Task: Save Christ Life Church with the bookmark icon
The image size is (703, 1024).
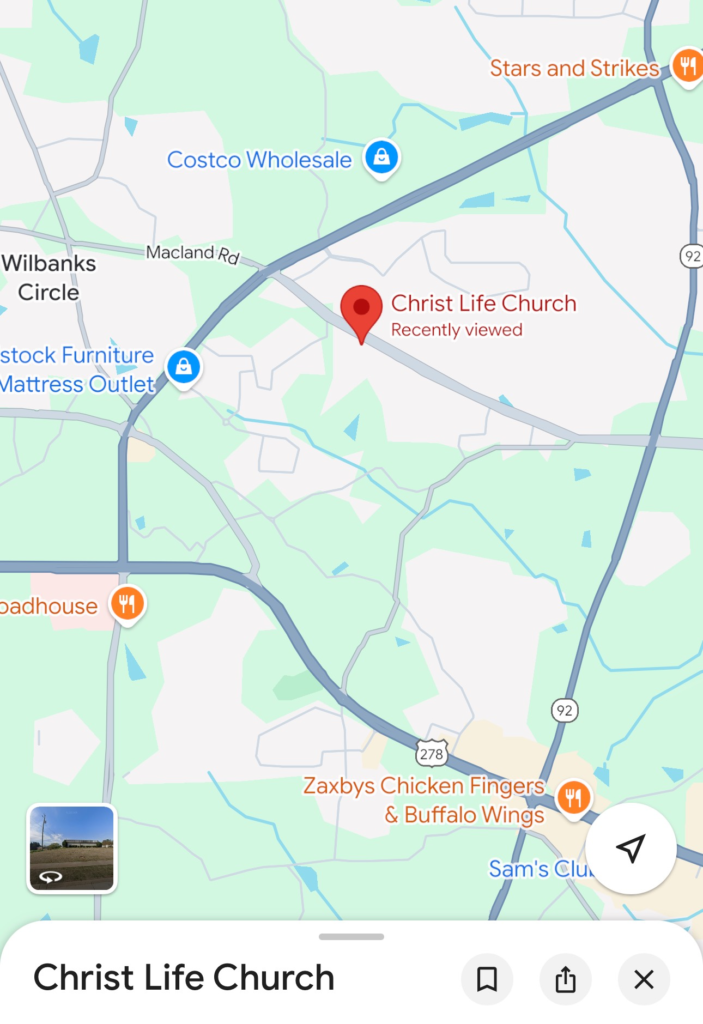Action: click(x=487, y=979)
